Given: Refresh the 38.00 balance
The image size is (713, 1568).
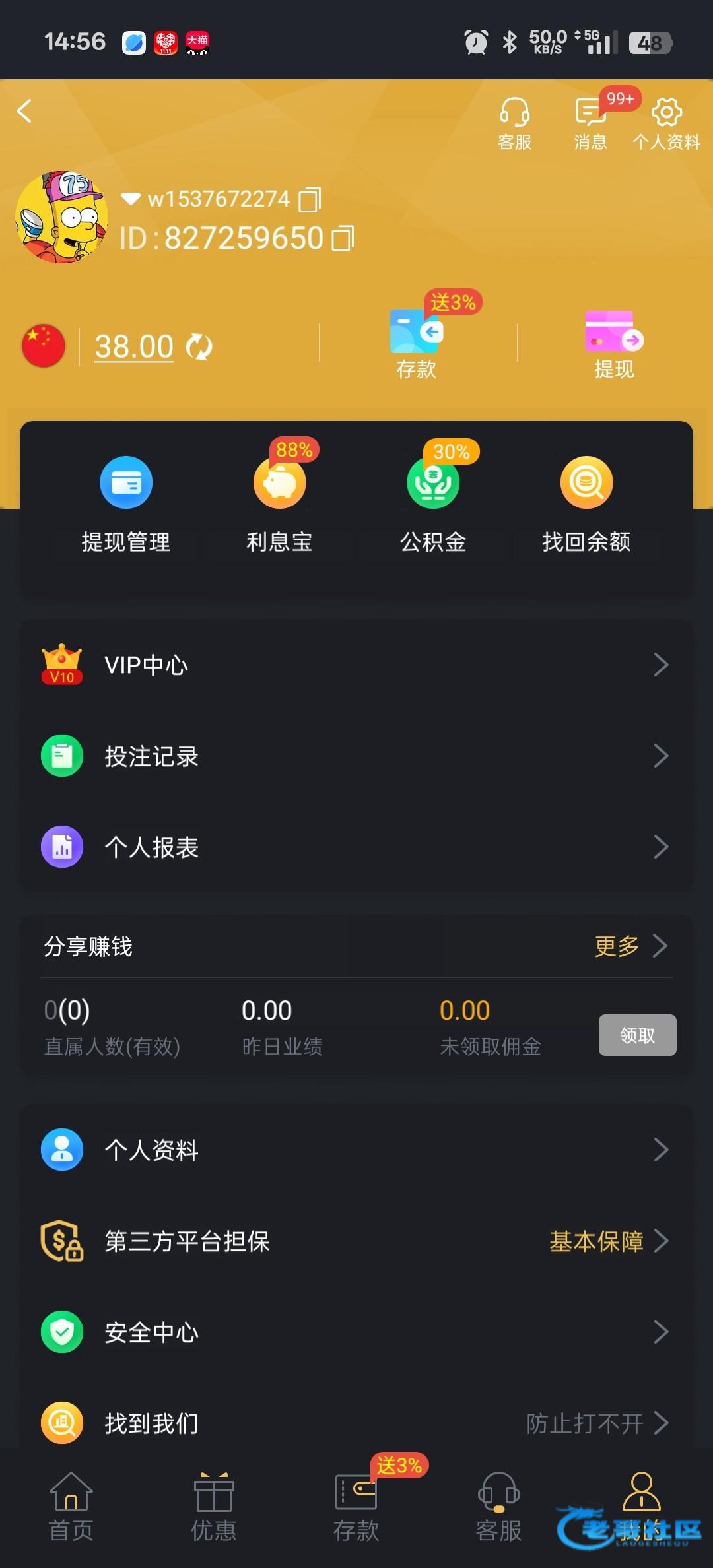Looking at the screenshot, I should 199,346.
